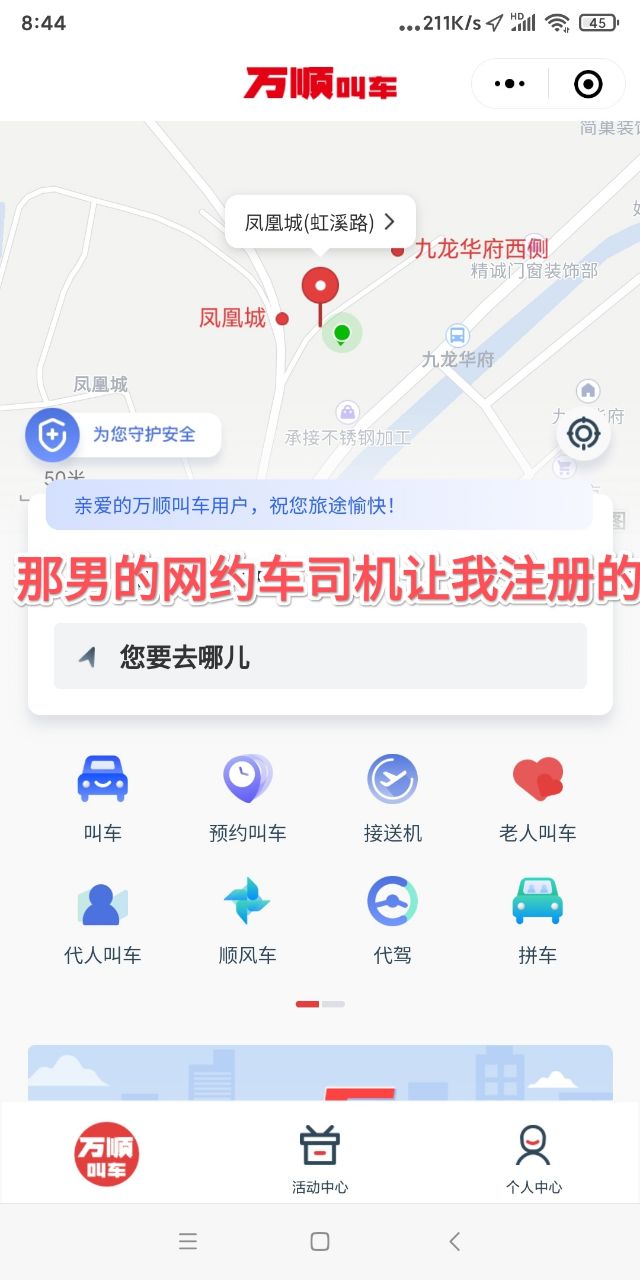Image resolution: width=640 pixels, height=1280 pixels.
Task: Open recent apps from the navigation bar
Action: [x=187, y=1242]
